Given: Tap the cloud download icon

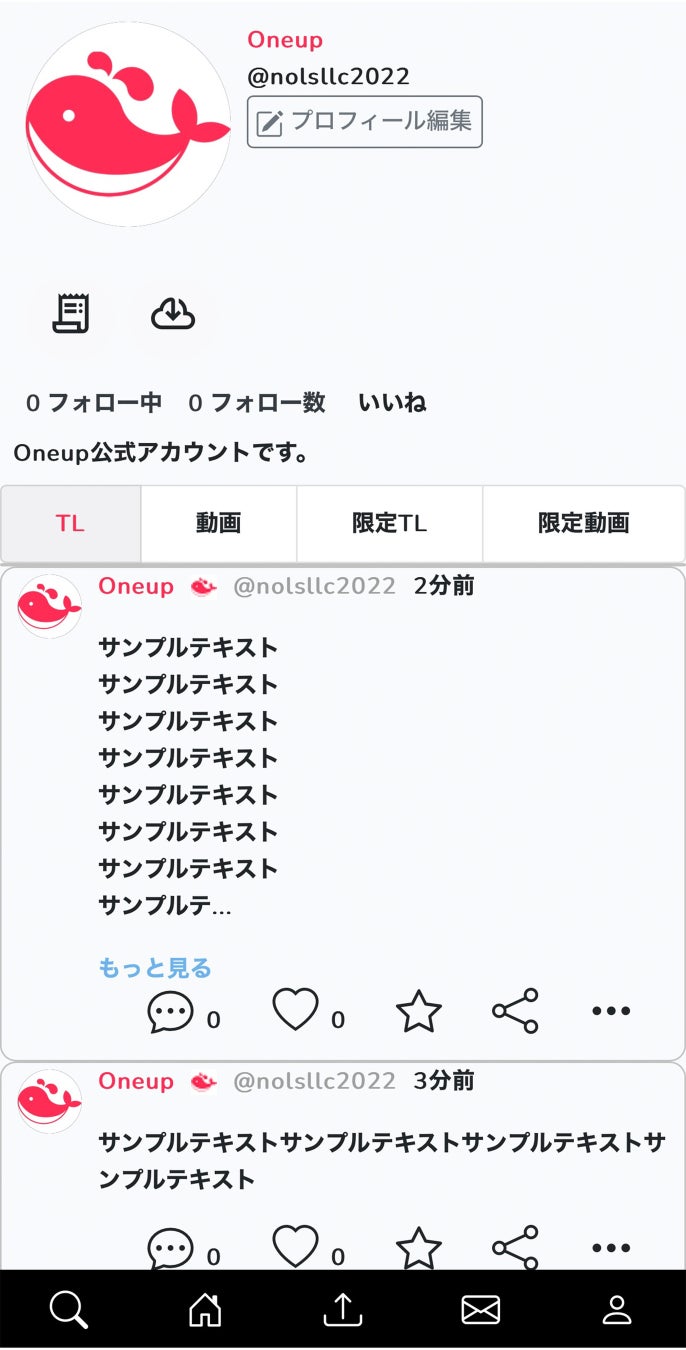Looking at the screenshot, I should tap(173, 315).
